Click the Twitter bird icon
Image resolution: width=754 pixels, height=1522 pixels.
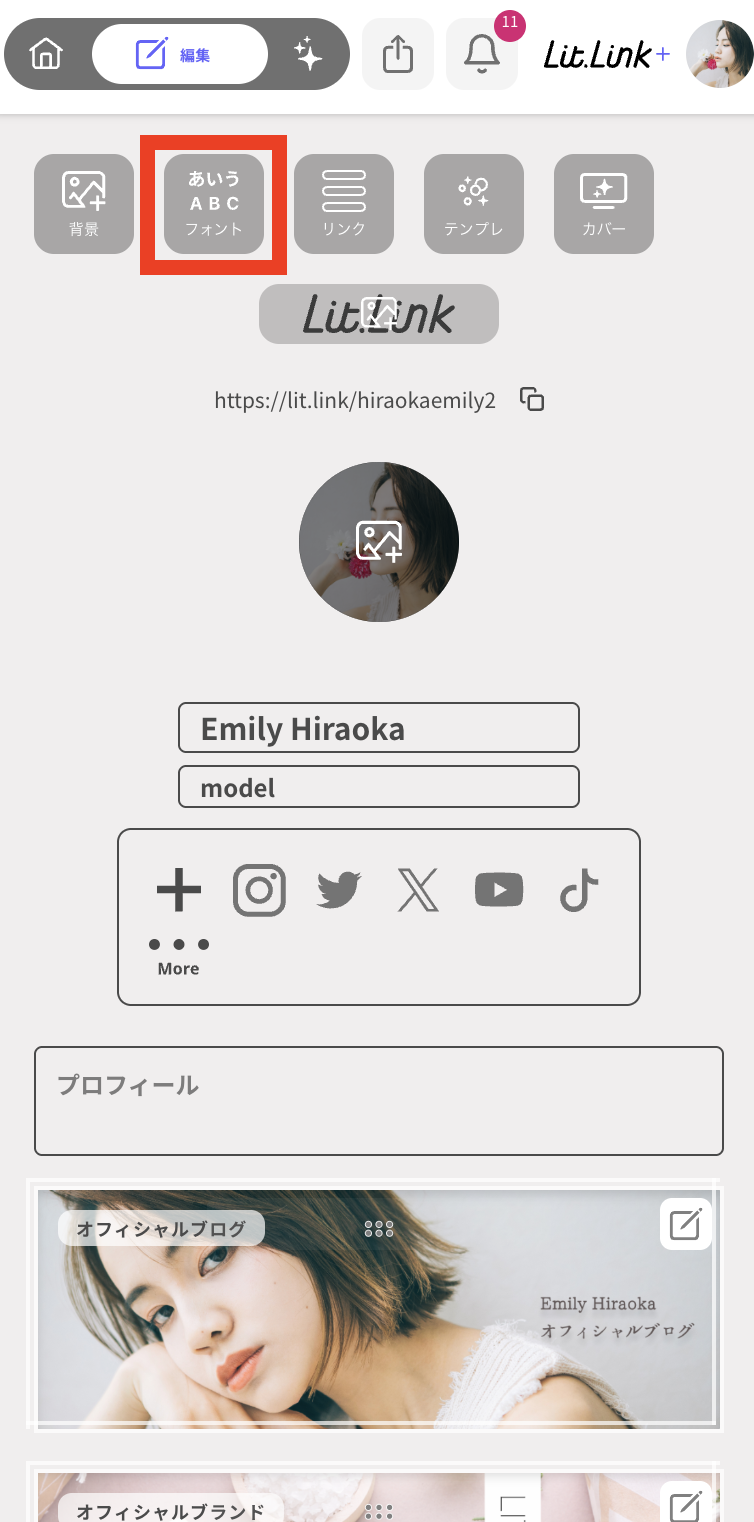click(338, 890)
